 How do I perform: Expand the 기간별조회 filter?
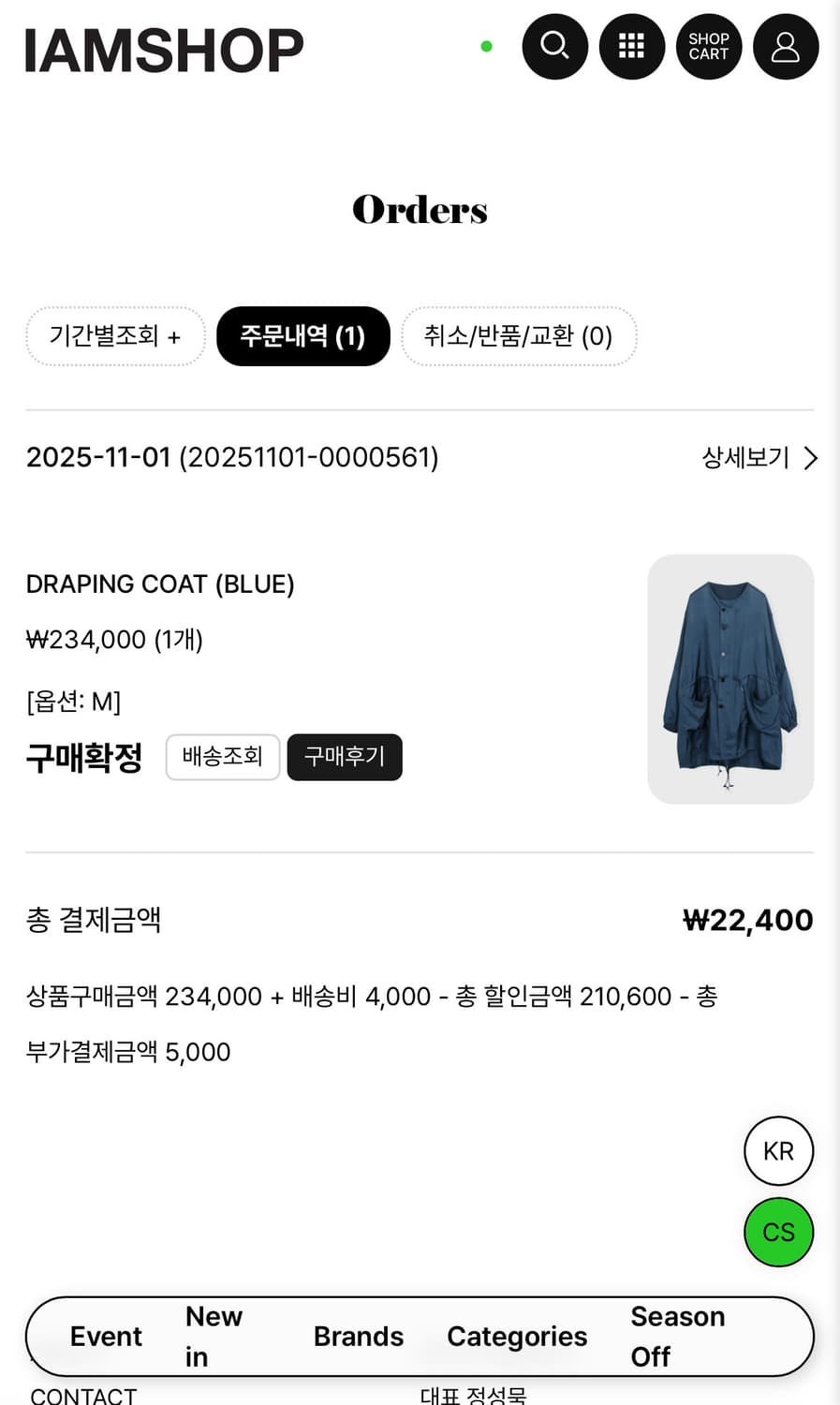click(114, 335)
